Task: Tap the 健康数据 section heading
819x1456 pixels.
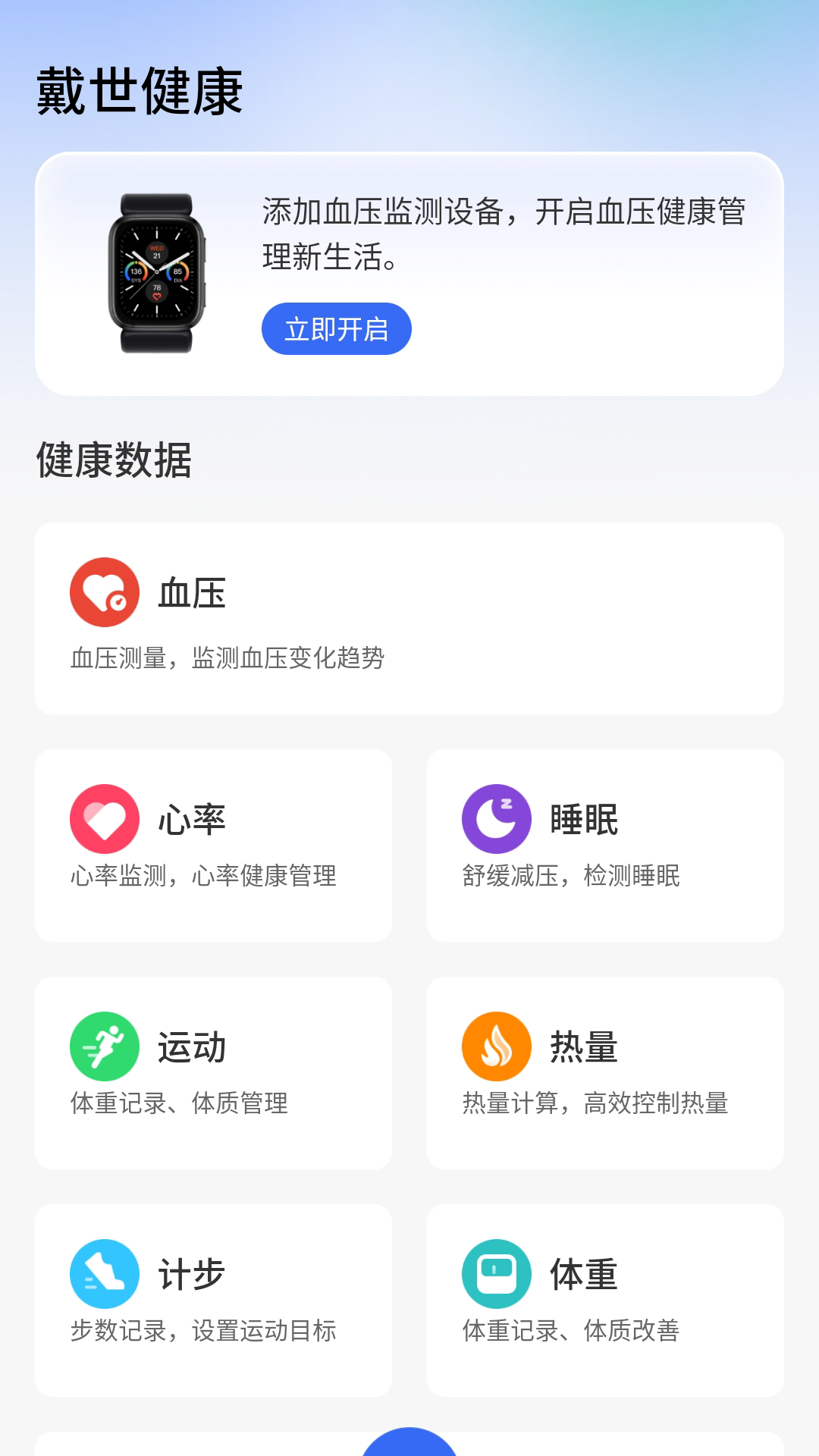Action: 111,457
